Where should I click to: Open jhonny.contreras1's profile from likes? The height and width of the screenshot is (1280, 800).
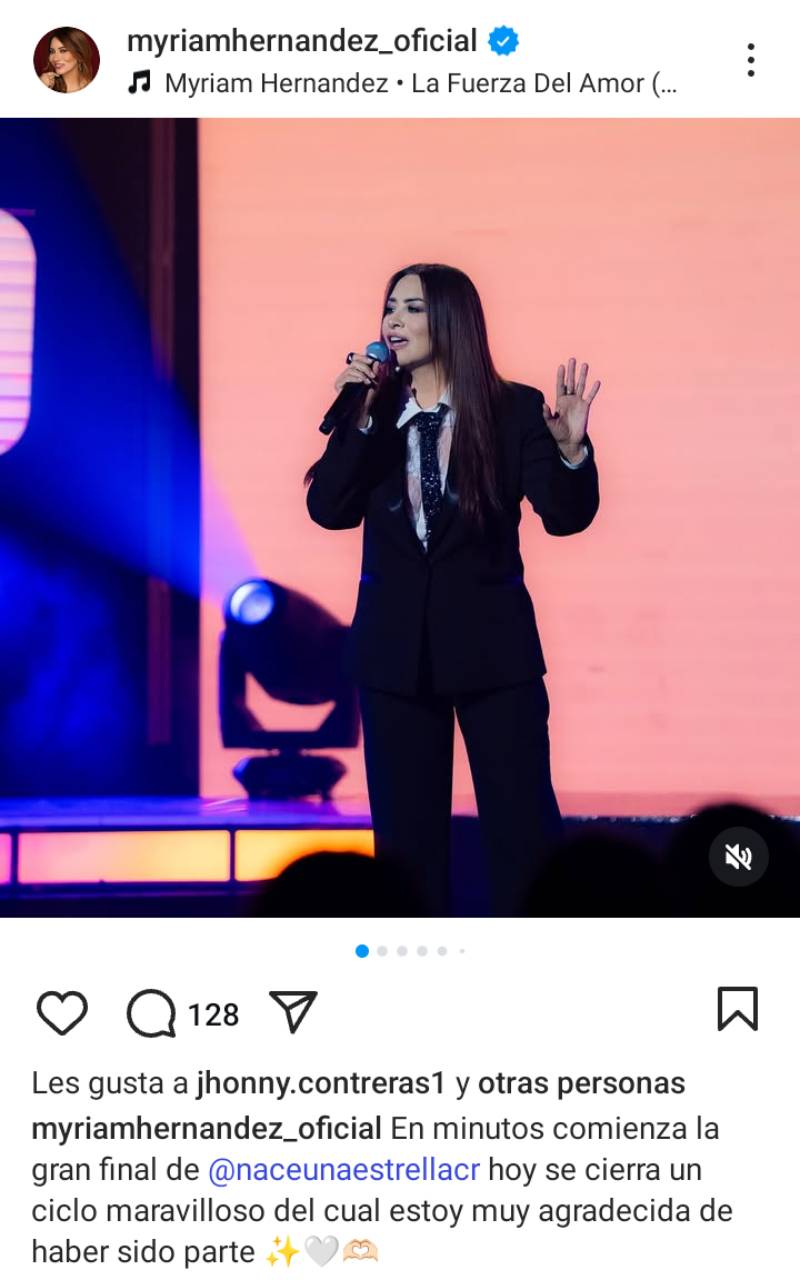coord(320,1083)
